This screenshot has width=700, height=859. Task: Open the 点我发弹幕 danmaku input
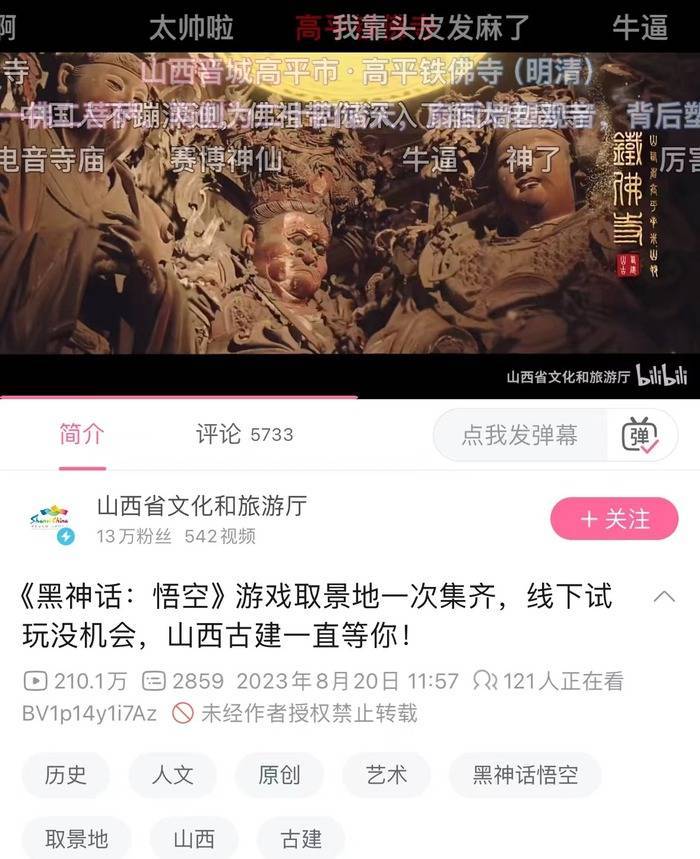[519, 435]
